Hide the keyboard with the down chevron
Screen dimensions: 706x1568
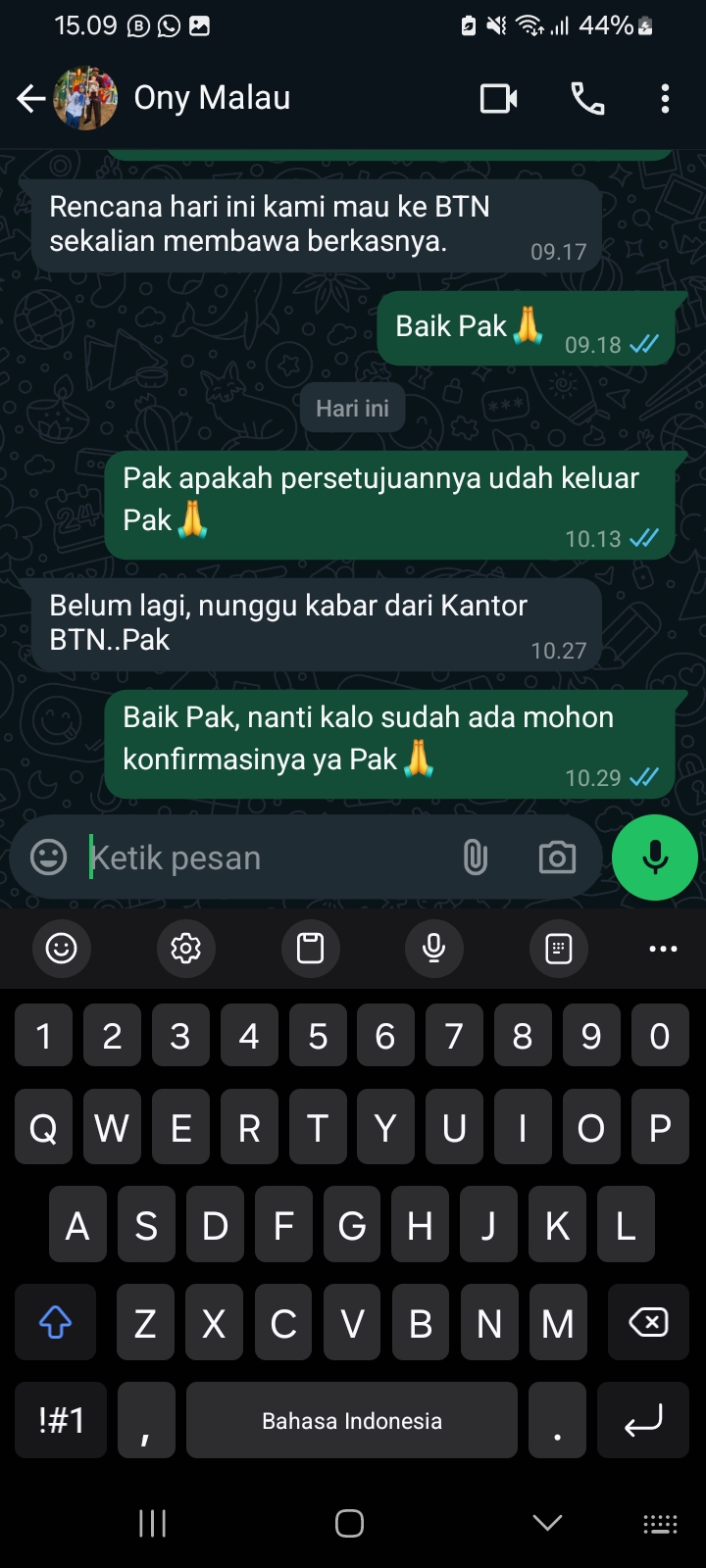[547, 1522]
